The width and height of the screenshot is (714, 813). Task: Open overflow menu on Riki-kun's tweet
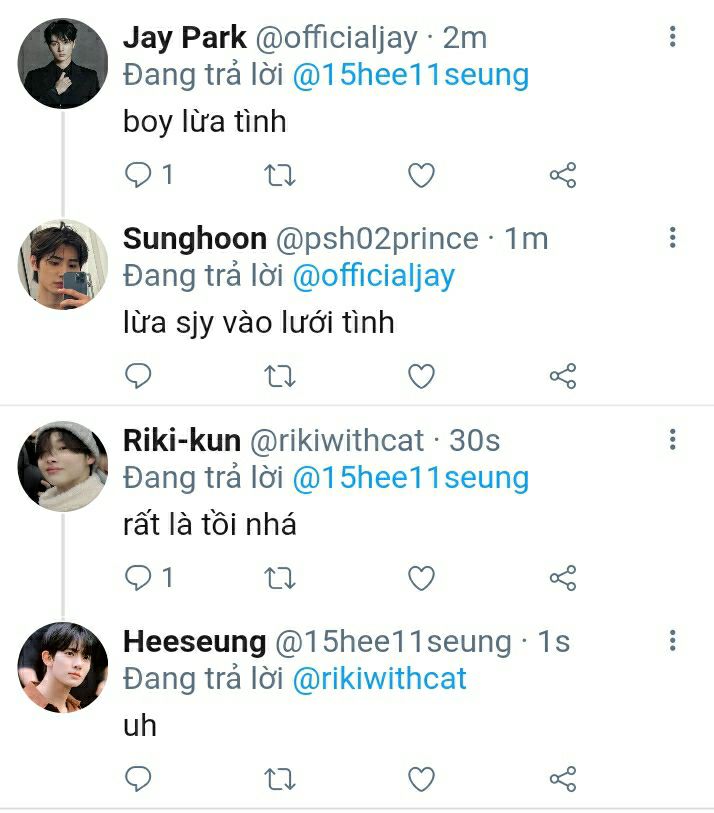pyautogui.click(x=673, y=439)
